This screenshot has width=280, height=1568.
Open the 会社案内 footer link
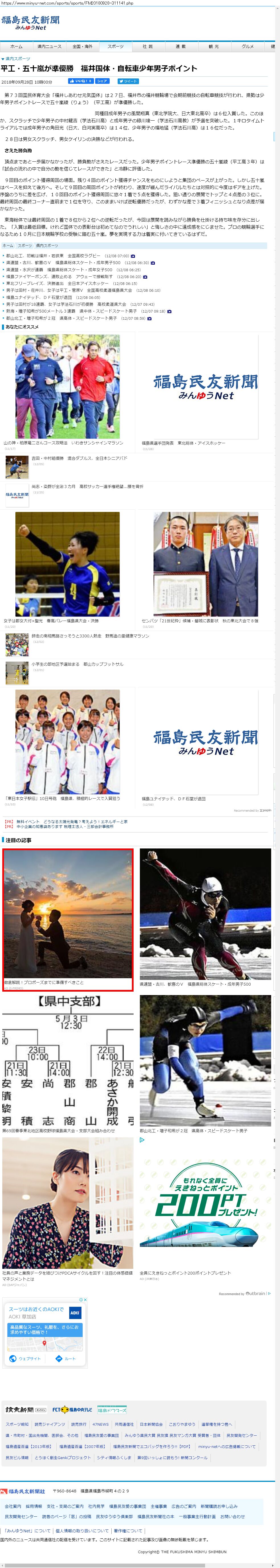(x=13, y=1506)
